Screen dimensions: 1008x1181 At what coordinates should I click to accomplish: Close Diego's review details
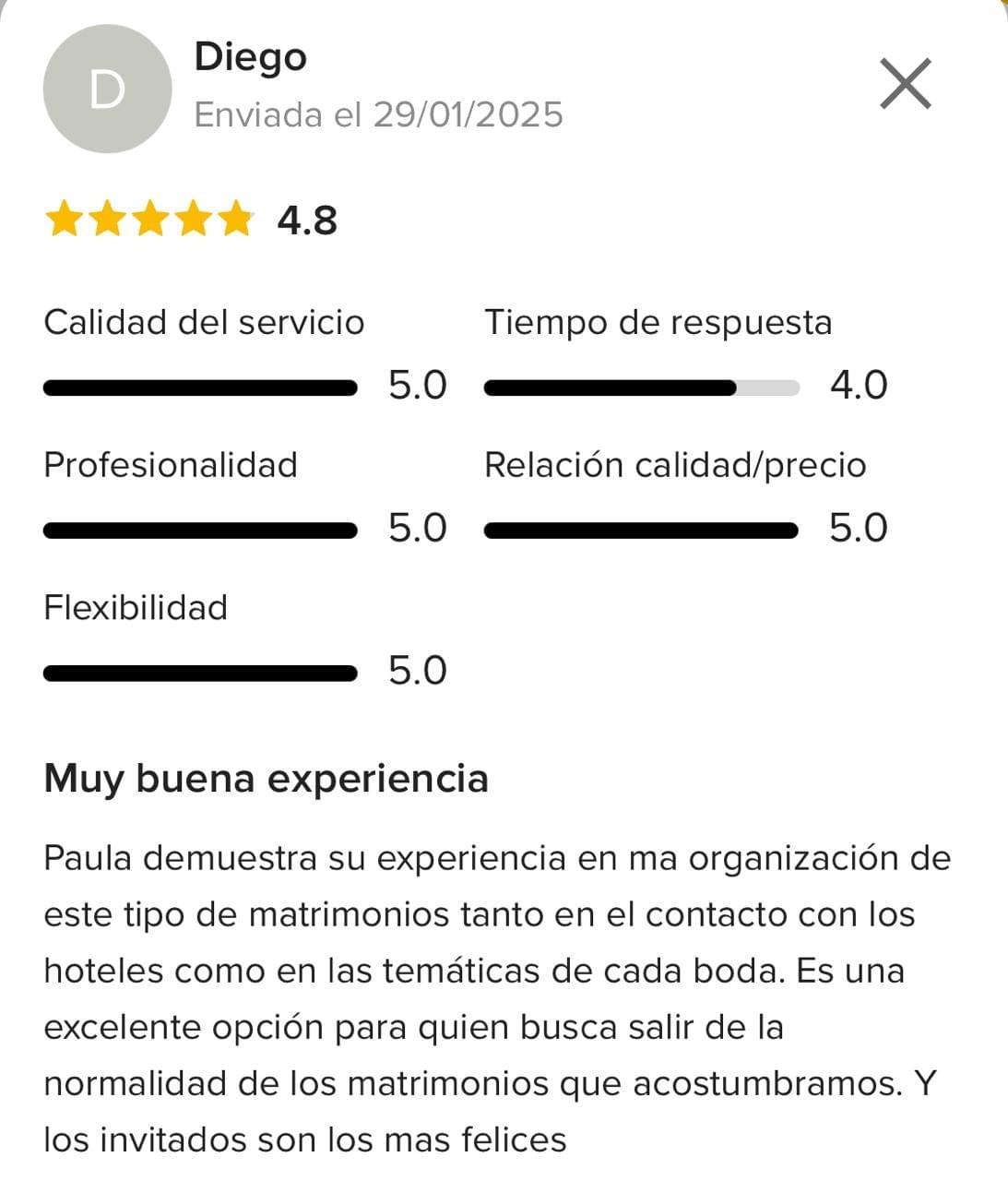[x=906, y=84]
